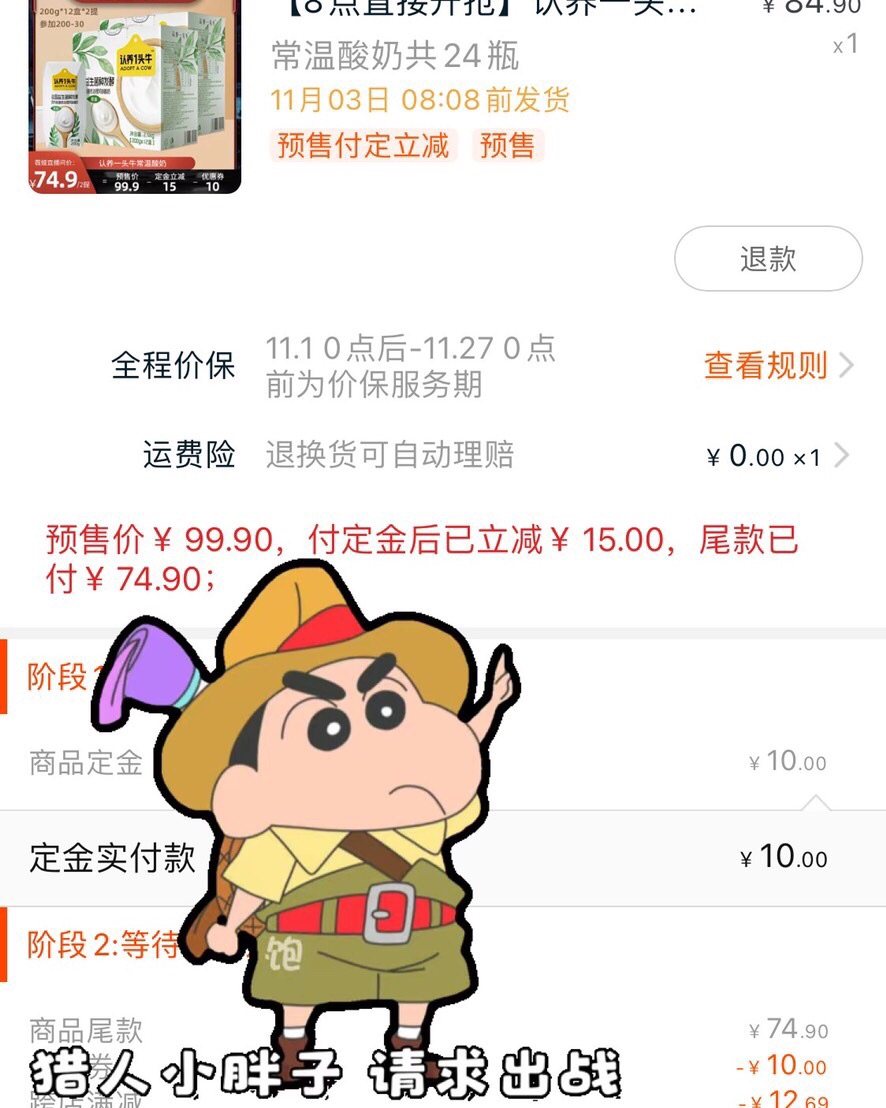
Task: Tap the 退款 refund button
Action: [767, 259]
